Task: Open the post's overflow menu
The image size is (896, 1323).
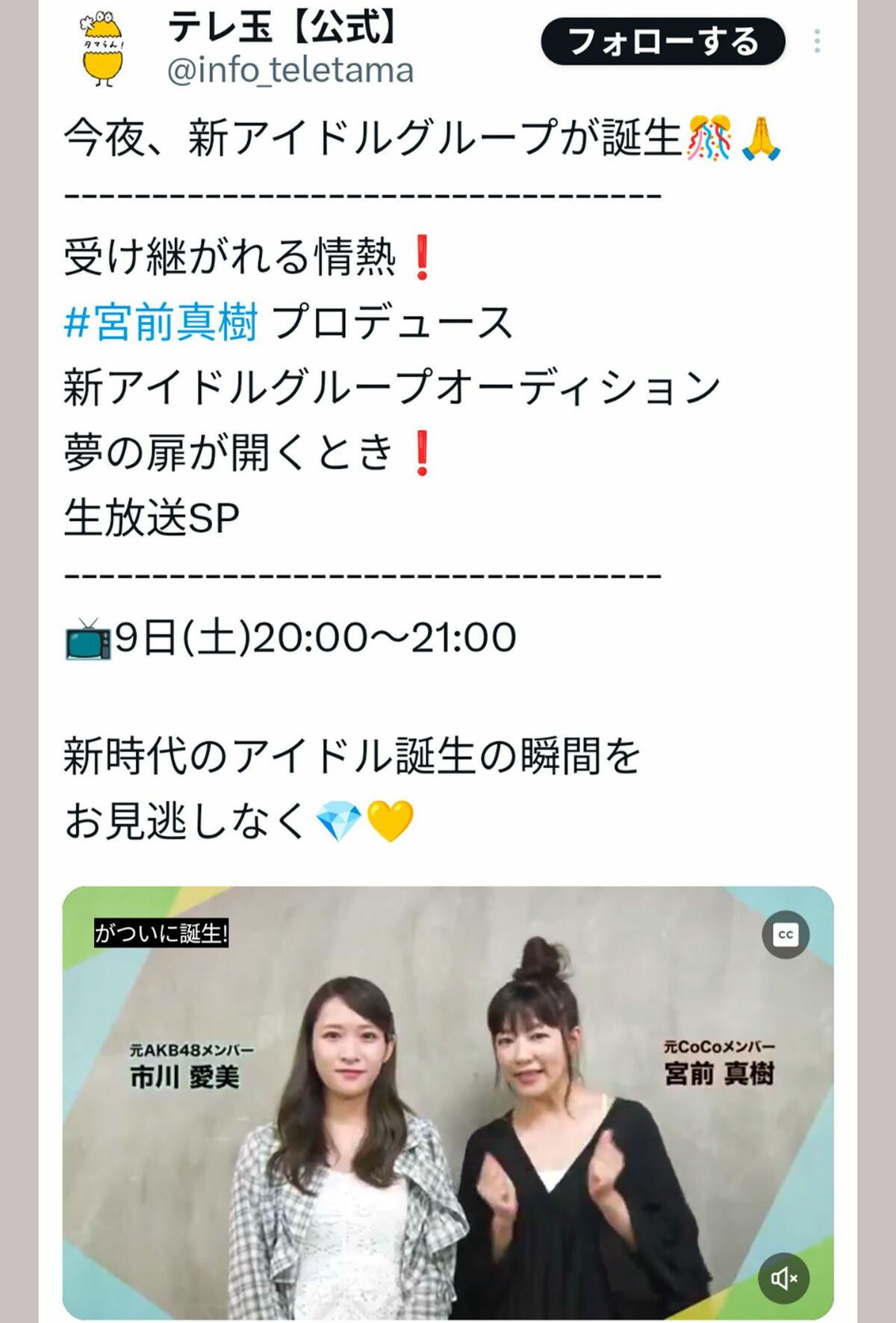Action: click(818, 41)
